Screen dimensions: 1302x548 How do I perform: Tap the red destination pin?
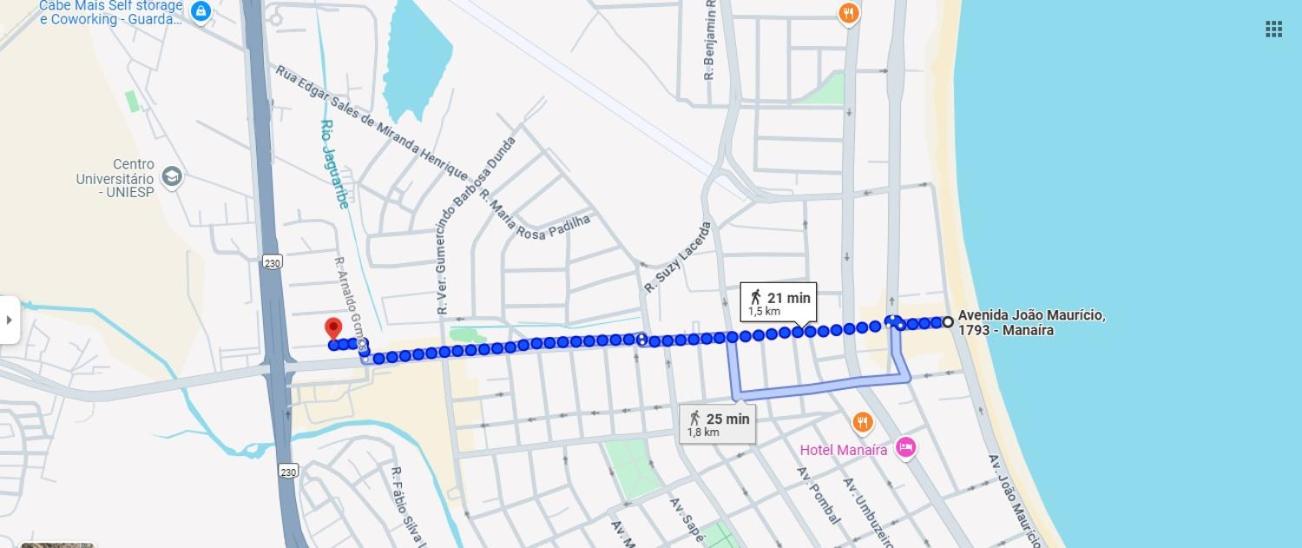(x=333, y=329)
